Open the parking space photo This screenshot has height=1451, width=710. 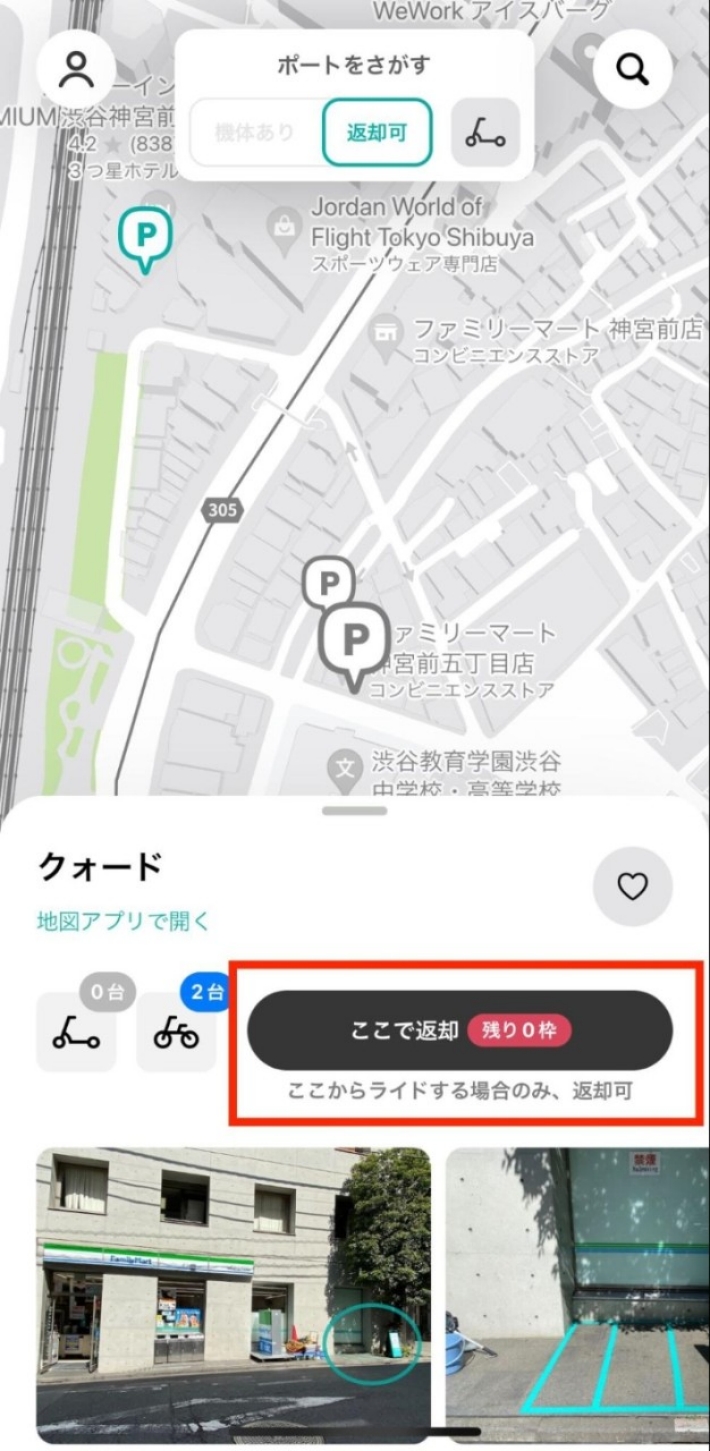[x=577, y=1294]
